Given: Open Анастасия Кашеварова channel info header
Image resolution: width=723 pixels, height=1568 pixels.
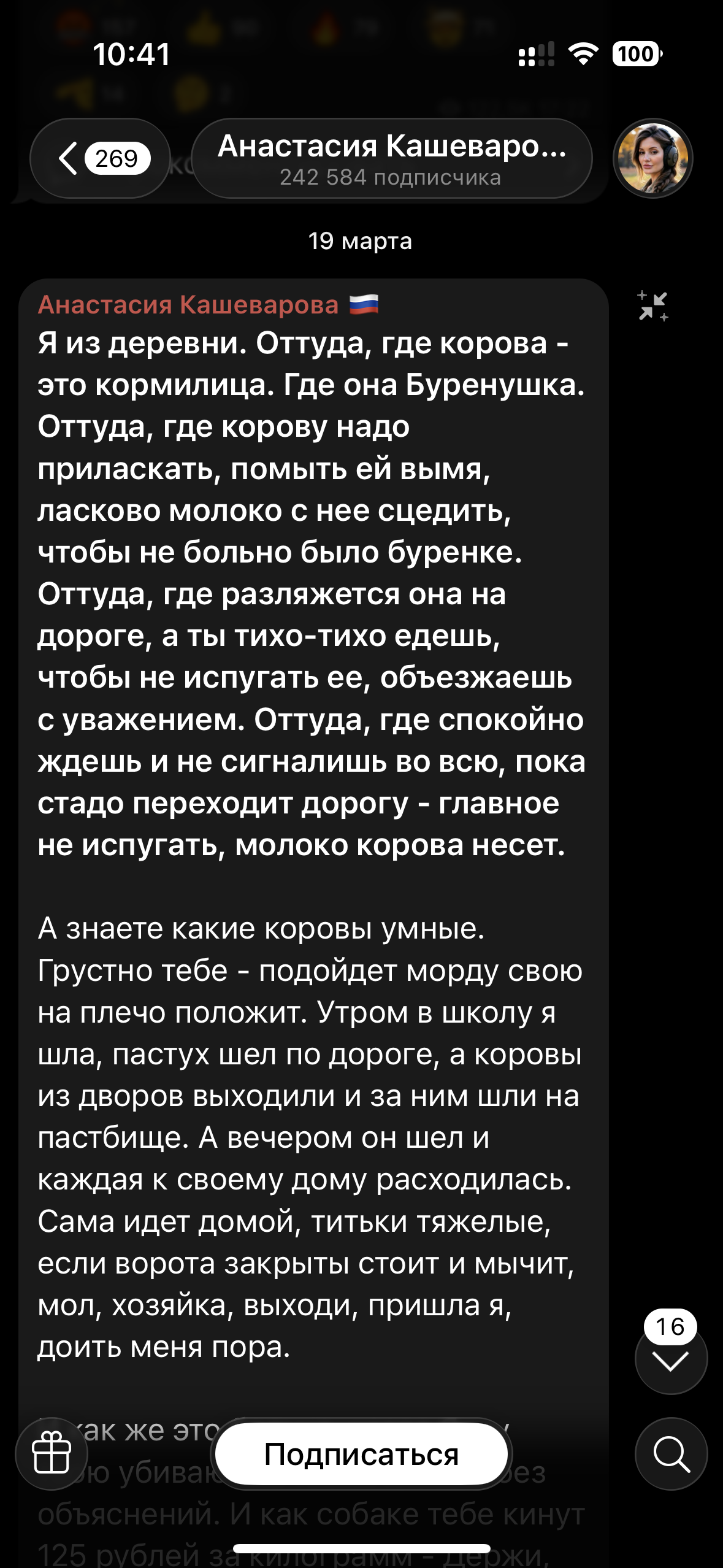Looking at the screenshot, I should (x=391, y=159).
